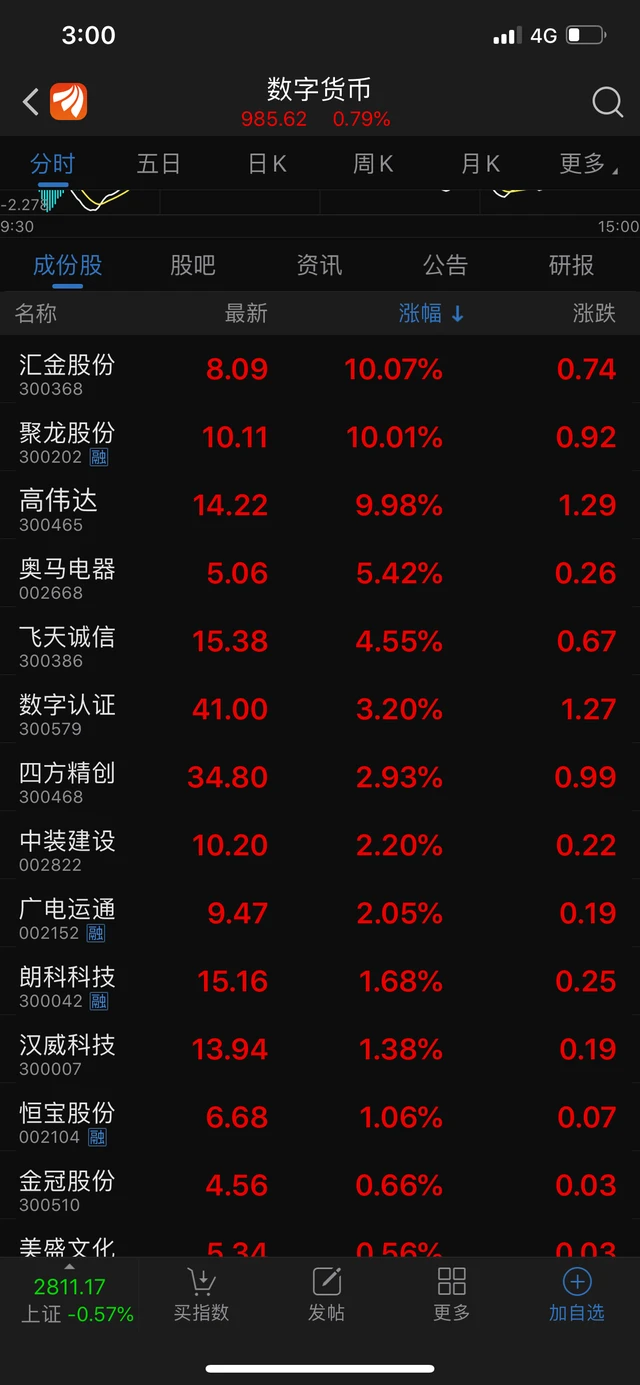
Task: Open the 汇金股份 stock row
Action: tap(320, 369)
